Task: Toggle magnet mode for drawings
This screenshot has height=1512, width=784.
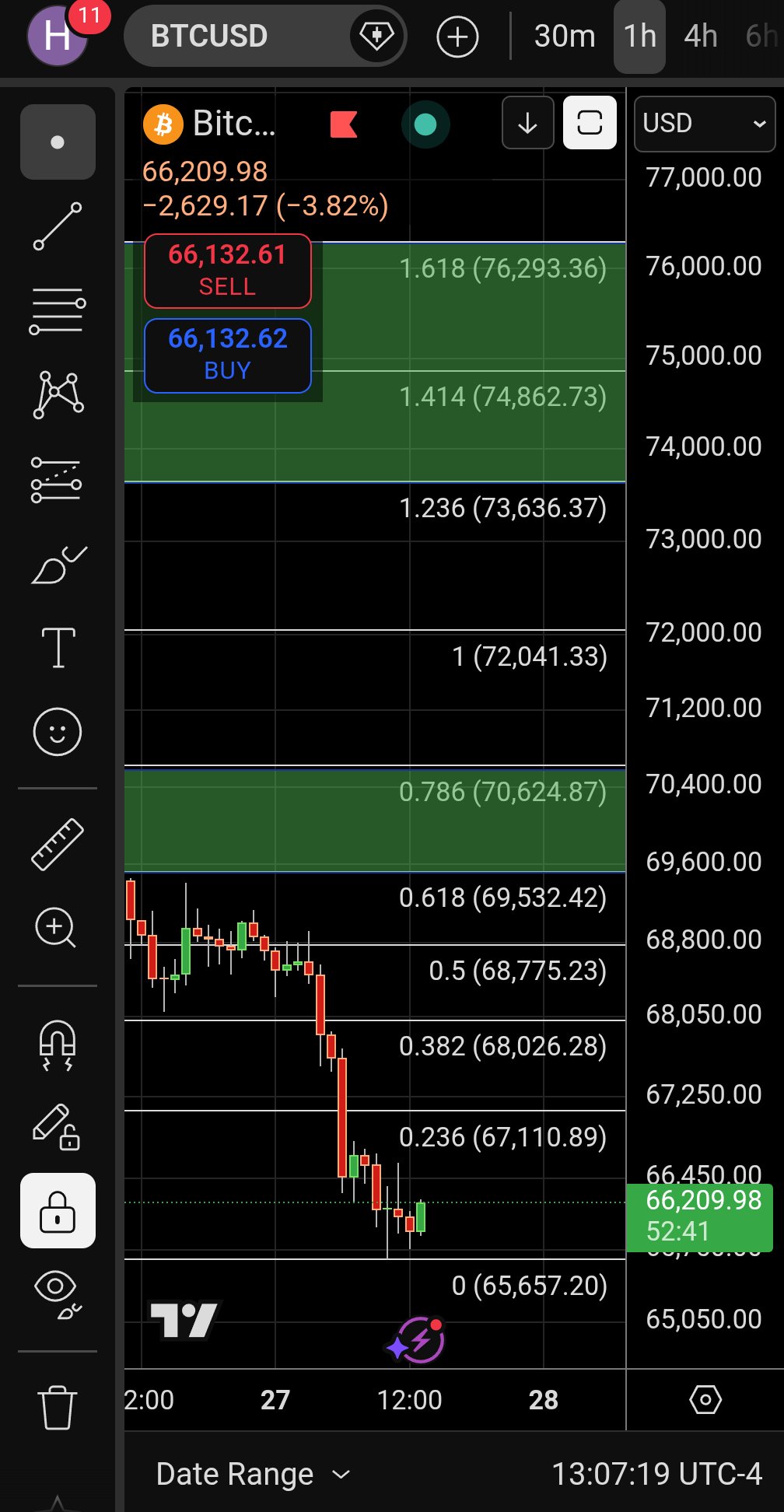Action: pos(58,1045)
